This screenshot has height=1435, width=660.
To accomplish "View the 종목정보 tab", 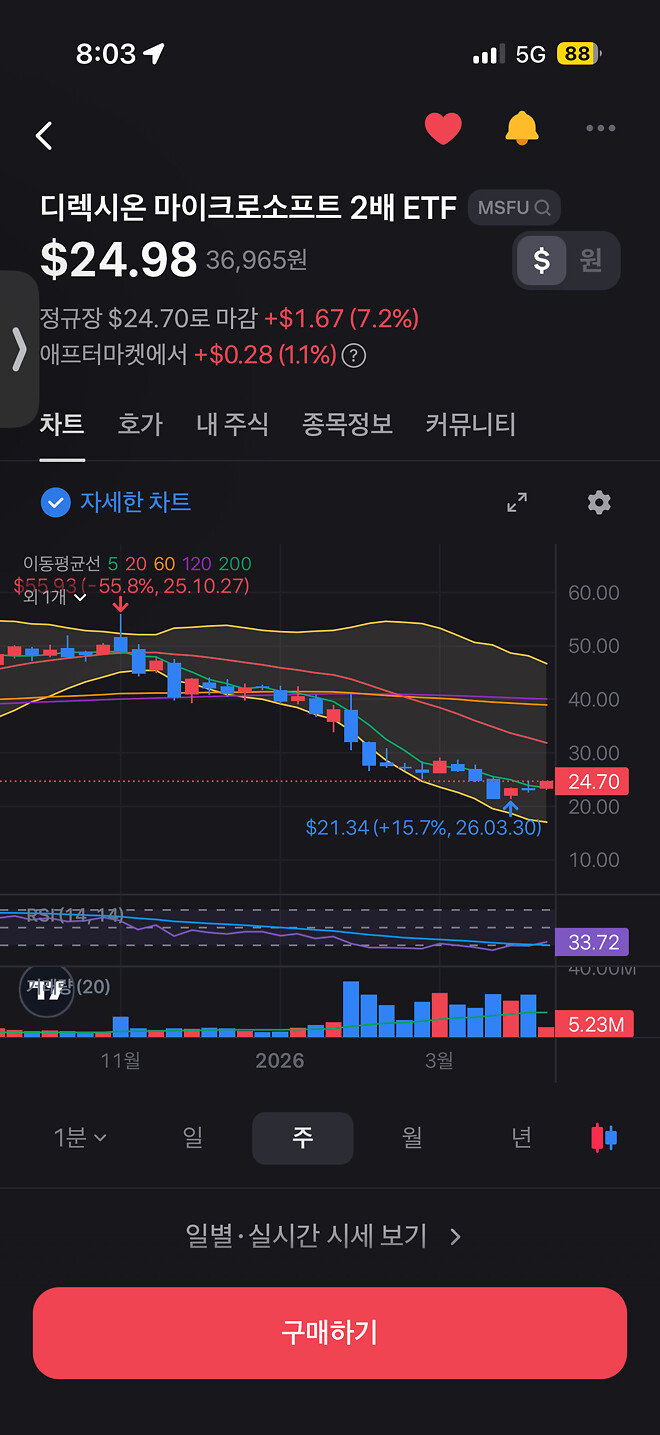I will coord(347,424).
